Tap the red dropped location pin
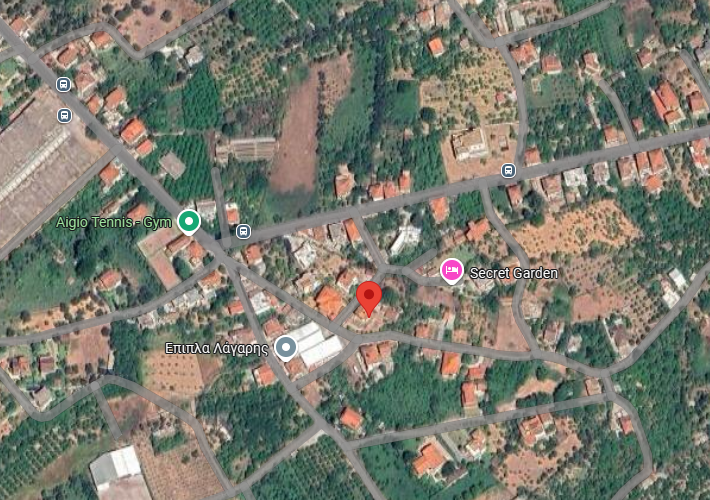 369,299
